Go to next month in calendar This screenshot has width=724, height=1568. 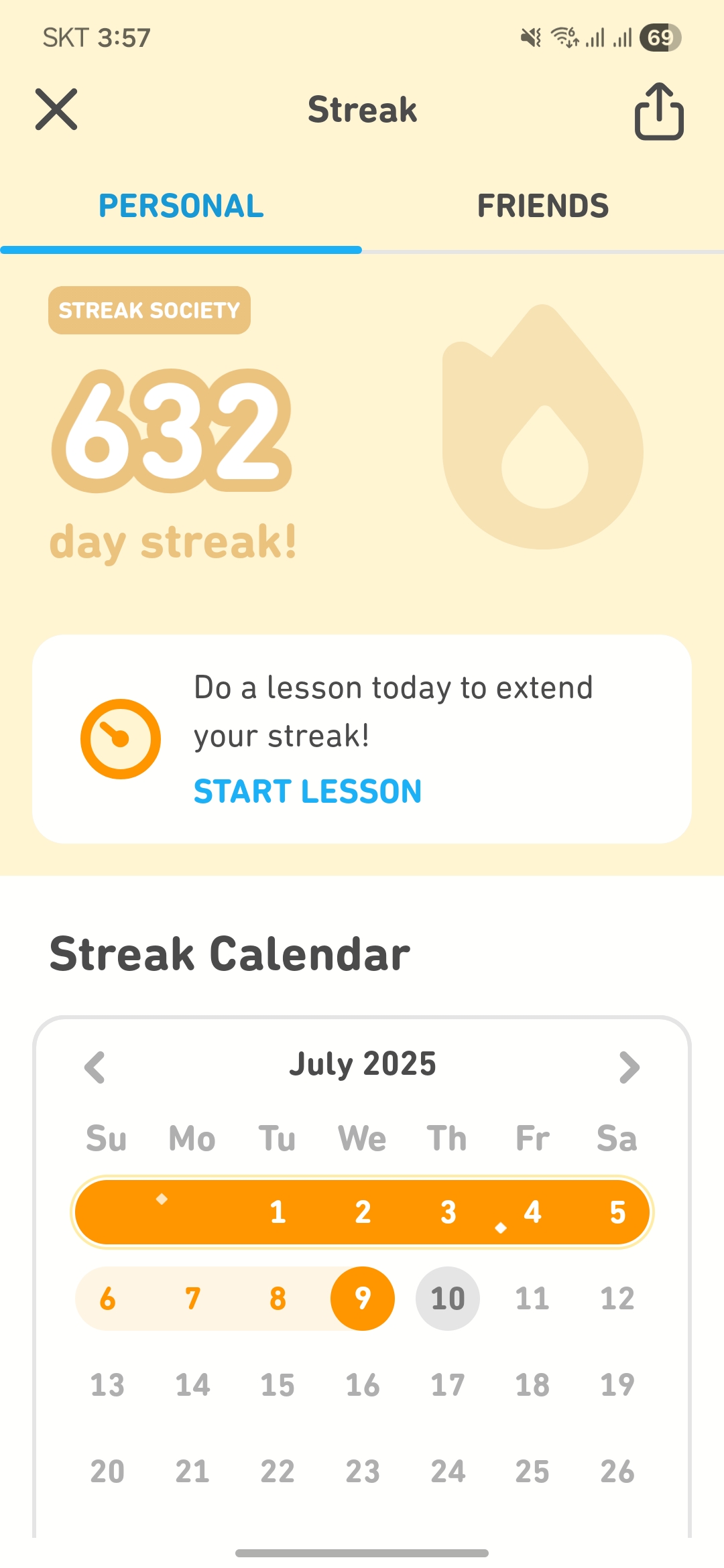click(x=629, y=1067)
